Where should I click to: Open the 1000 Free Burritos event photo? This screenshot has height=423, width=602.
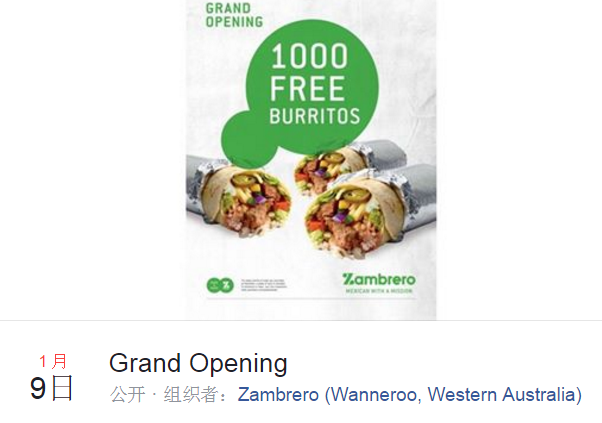[x=310, y=160]
